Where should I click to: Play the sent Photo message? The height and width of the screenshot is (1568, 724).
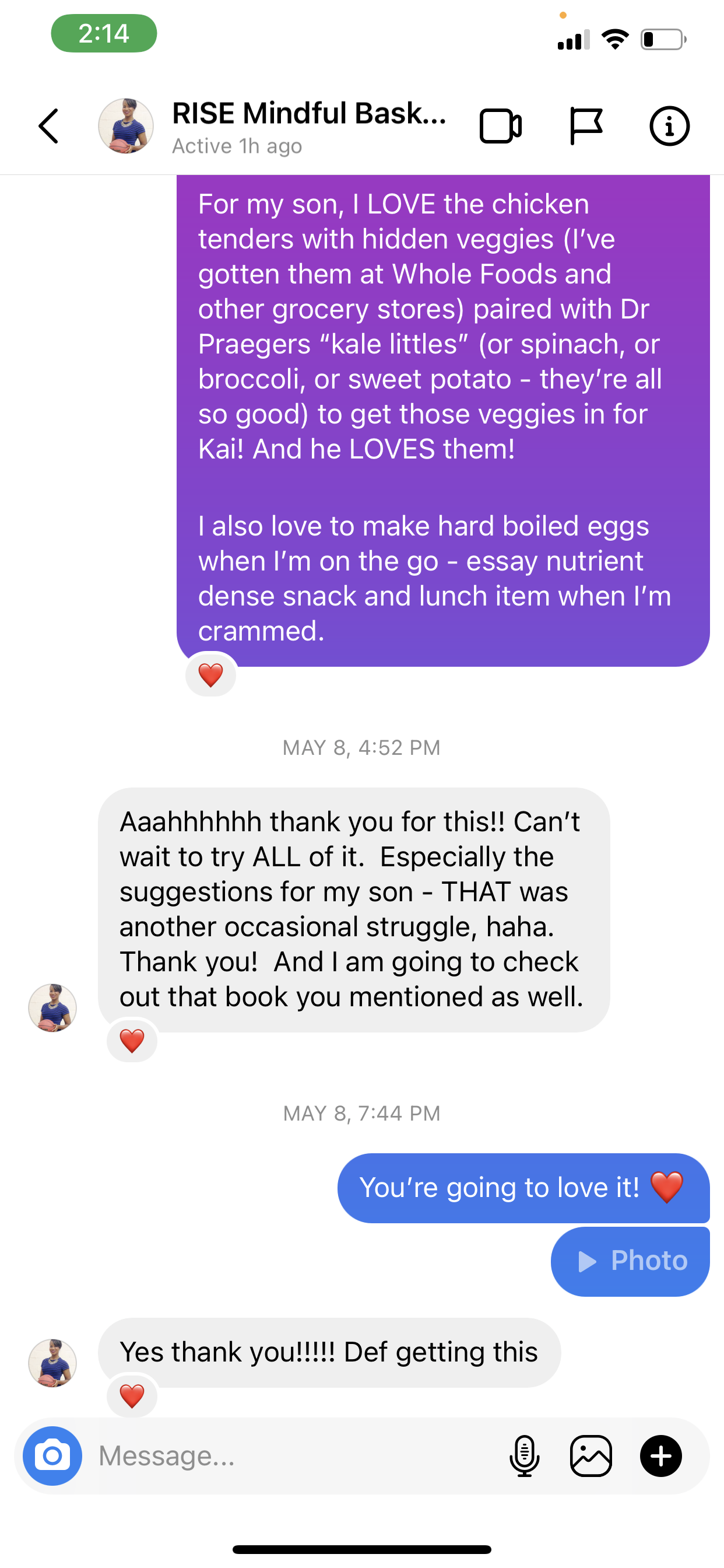pos(630,1261)
